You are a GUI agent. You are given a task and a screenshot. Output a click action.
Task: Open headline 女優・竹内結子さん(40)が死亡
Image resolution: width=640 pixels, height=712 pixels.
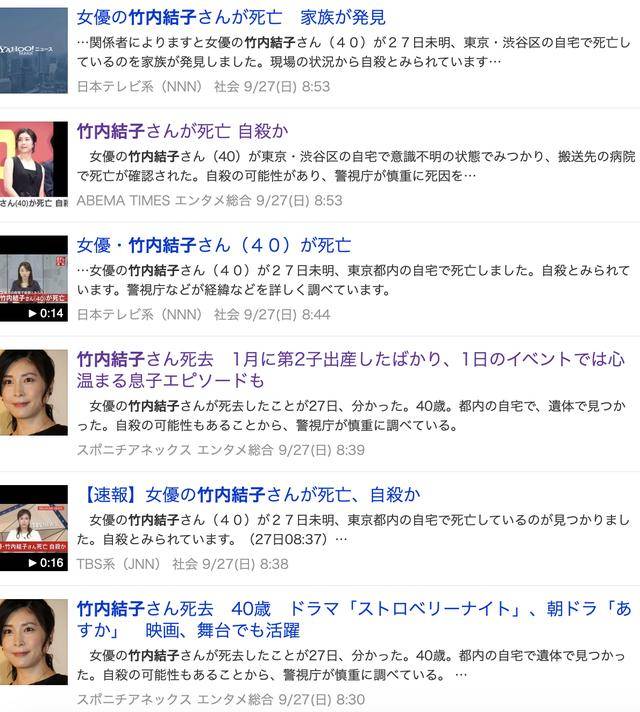[214, 245]
